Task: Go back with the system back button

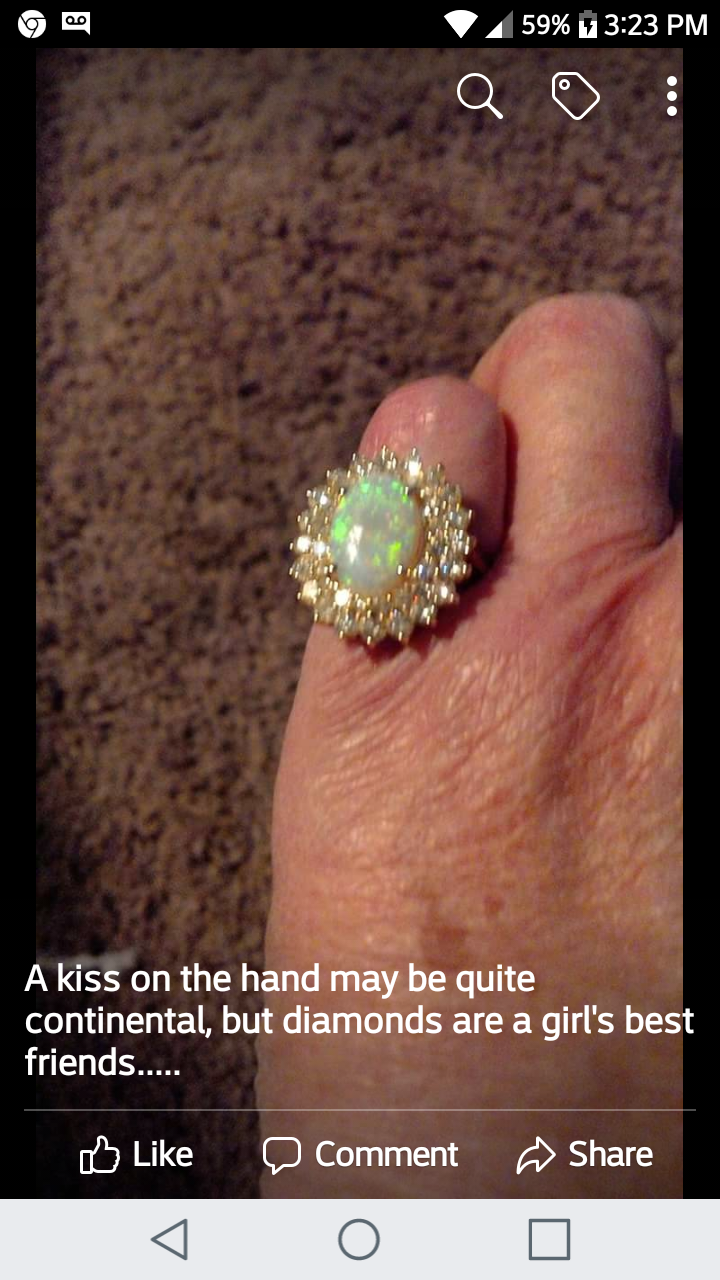Action: point(169,1239)
